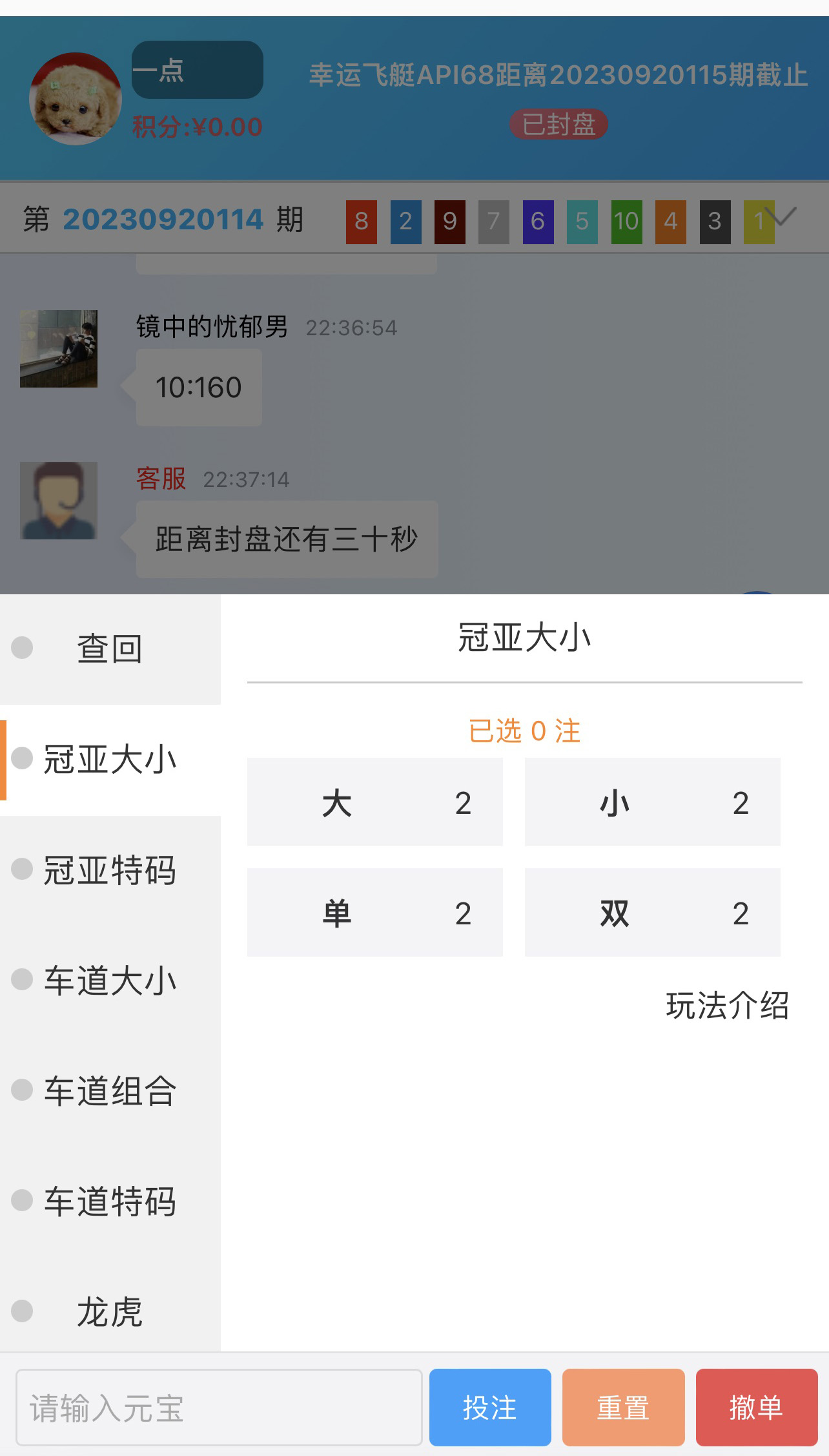
Task: Switch to 车道组合 category
Action: pos(110,1091)
